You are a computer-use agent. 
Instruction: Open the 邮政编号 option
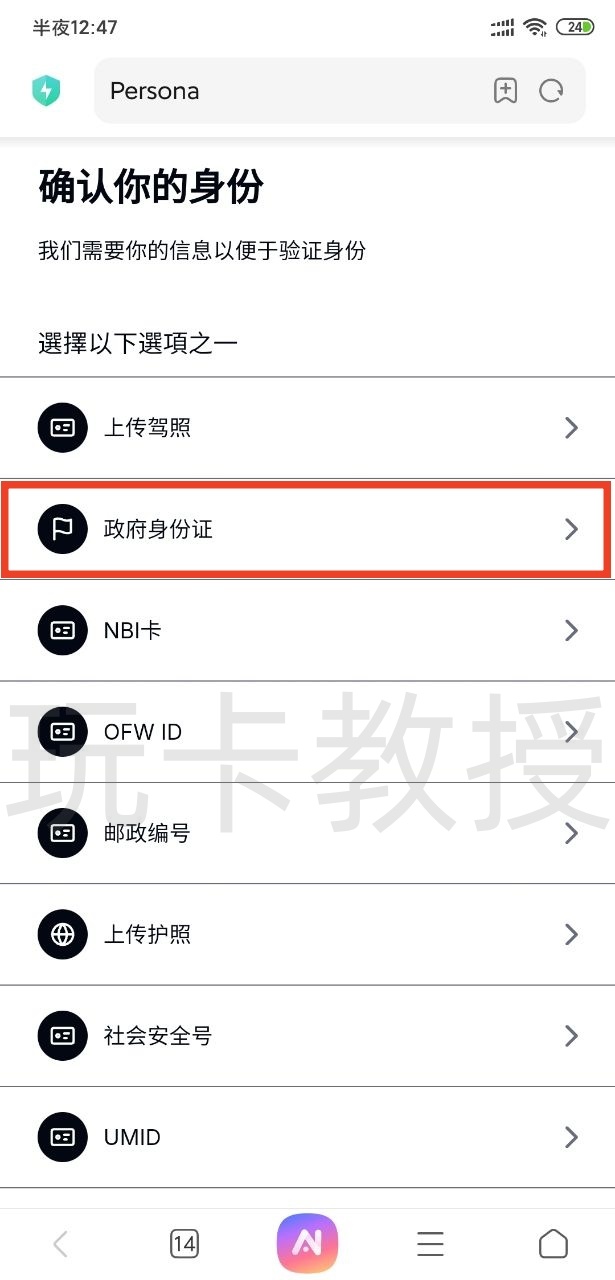pyautogui.click(x=307, y=833)
